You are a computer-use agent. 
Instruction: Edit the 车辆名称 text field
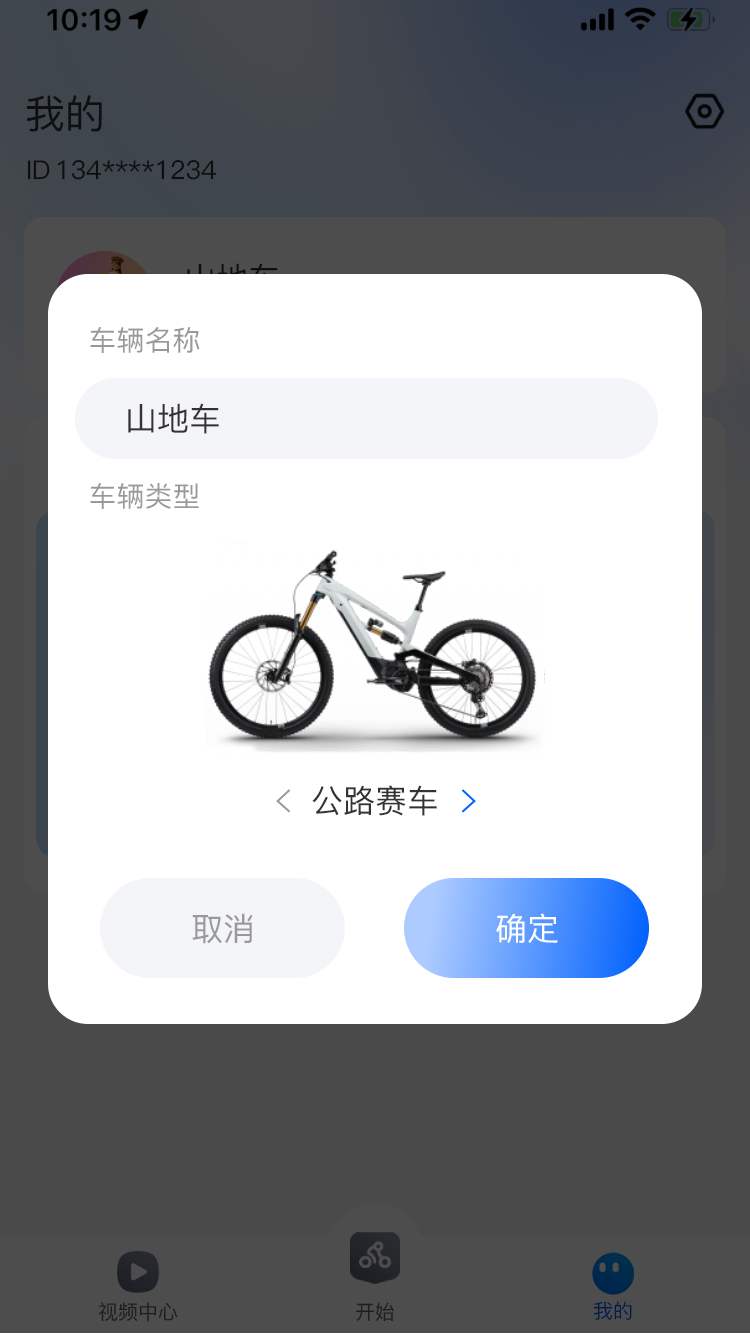(x=366, y=419)
